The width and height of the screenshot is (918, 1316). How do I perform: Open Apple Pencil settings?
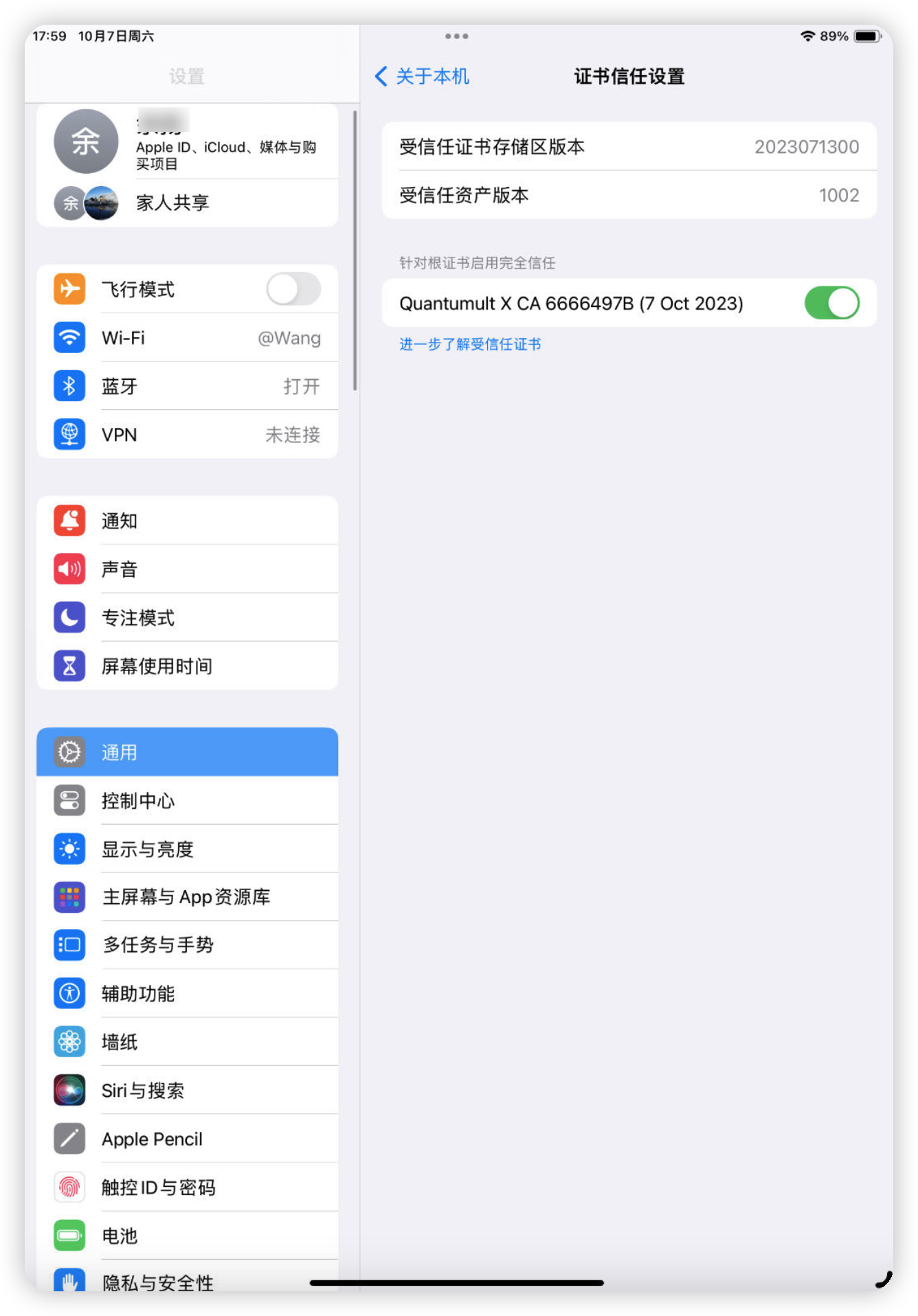point(187,1139)
